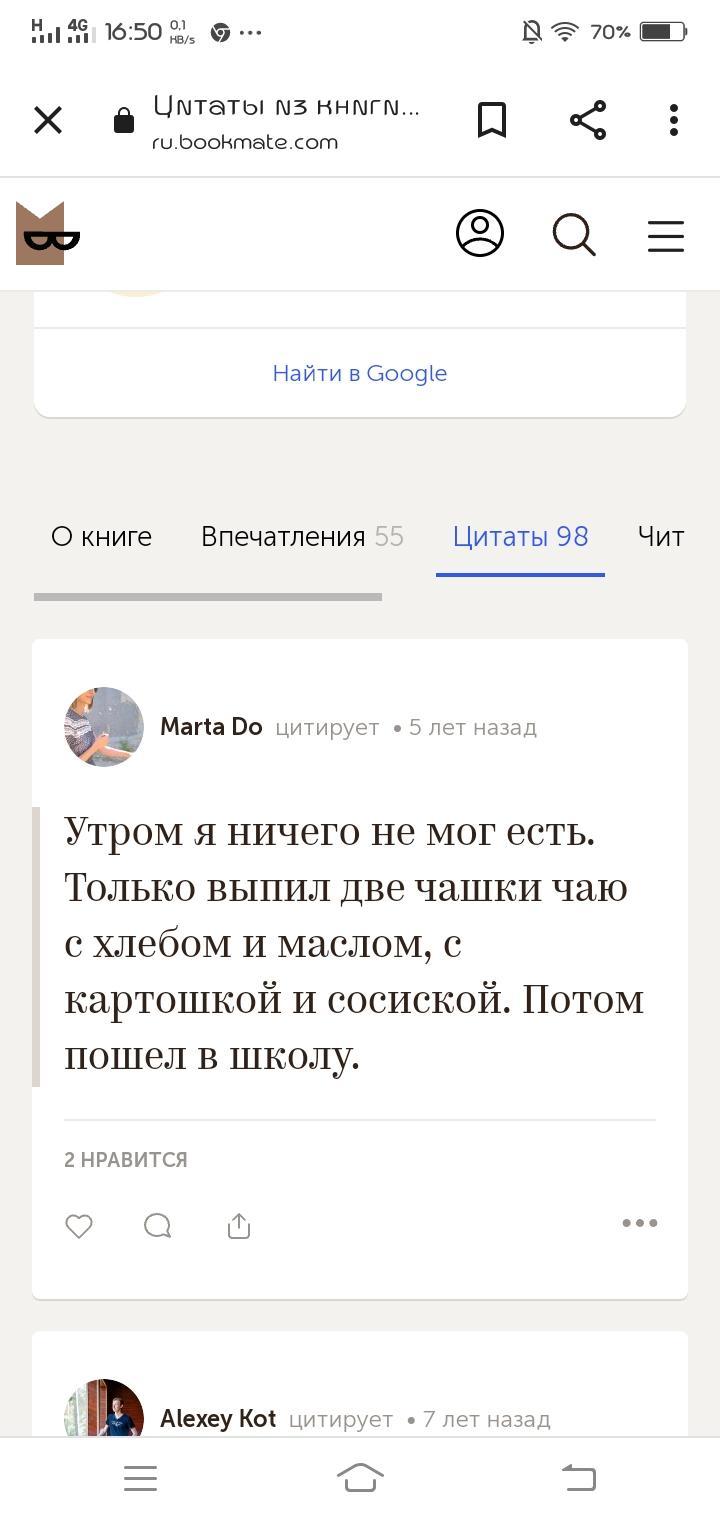The image size is (720, 1520).
Task: Comment on Marta Do's quote
Action: click(x=158, y=1226)
